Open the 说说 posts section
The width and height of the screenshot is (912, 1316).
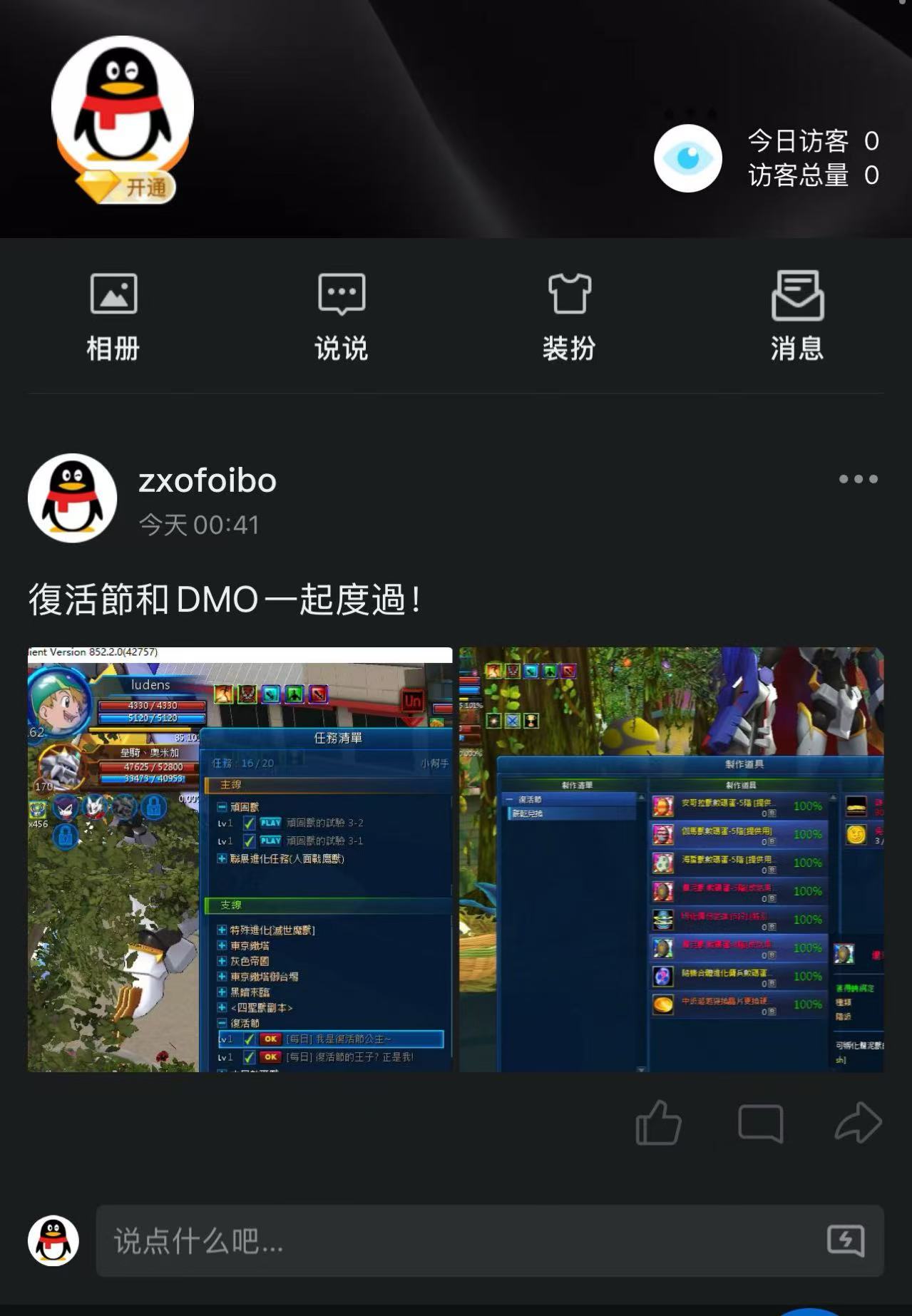click(x=342, y=316)
